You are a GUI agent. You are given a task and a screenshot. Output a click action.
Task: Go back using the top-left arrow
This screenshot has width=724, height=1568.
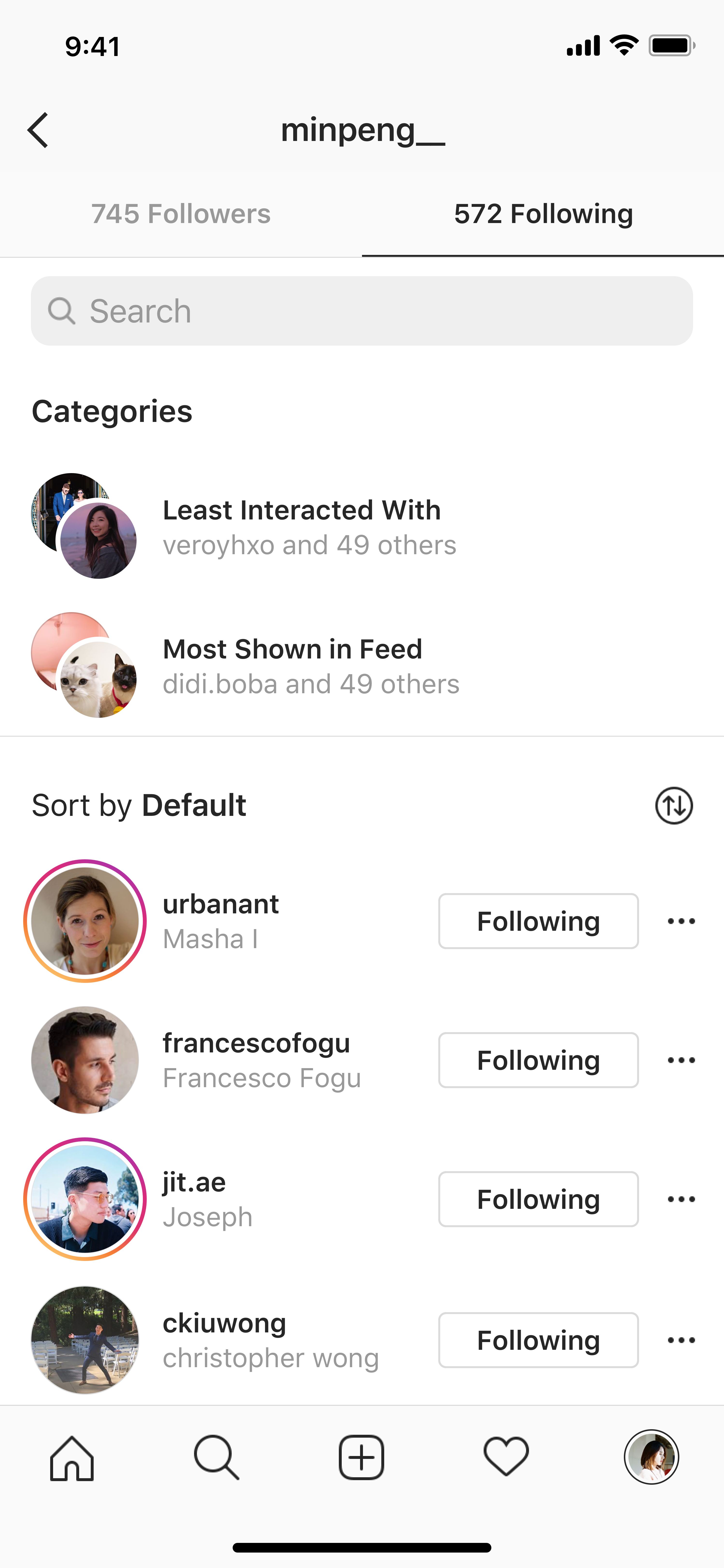point(38,130)
